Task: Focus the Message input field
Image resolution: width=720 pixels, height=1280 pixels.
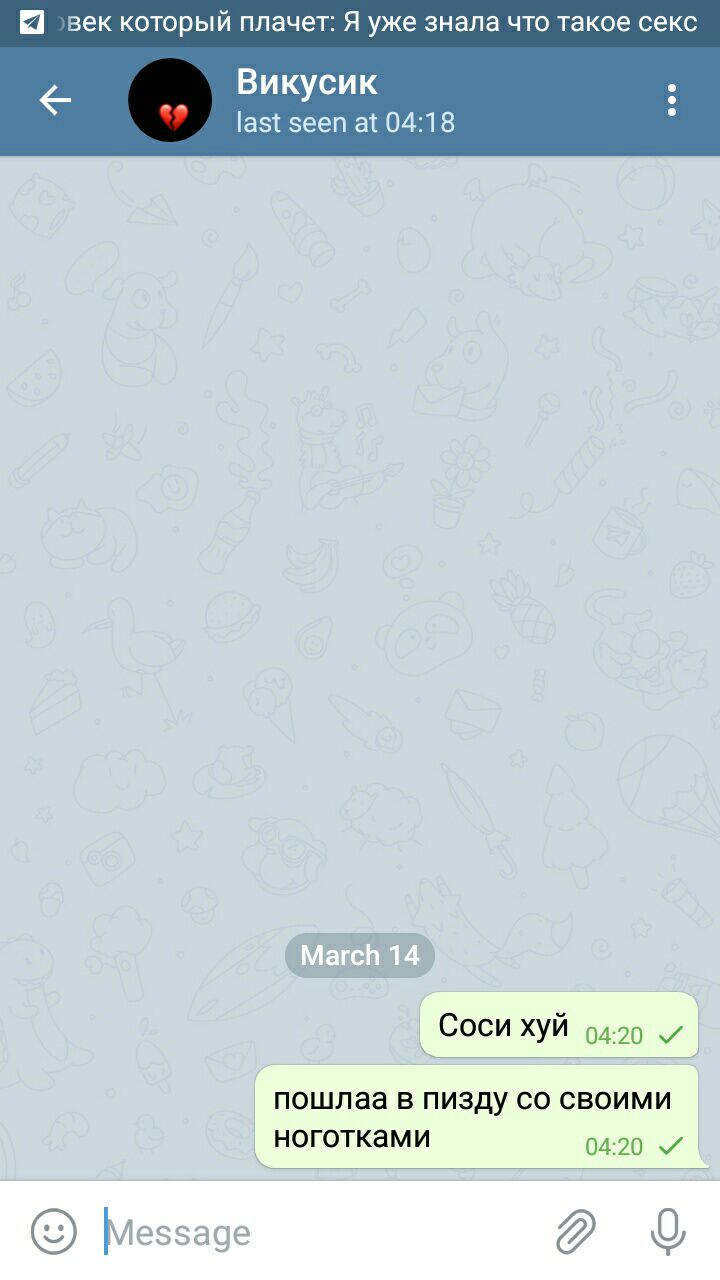Action: [320, 1232]
